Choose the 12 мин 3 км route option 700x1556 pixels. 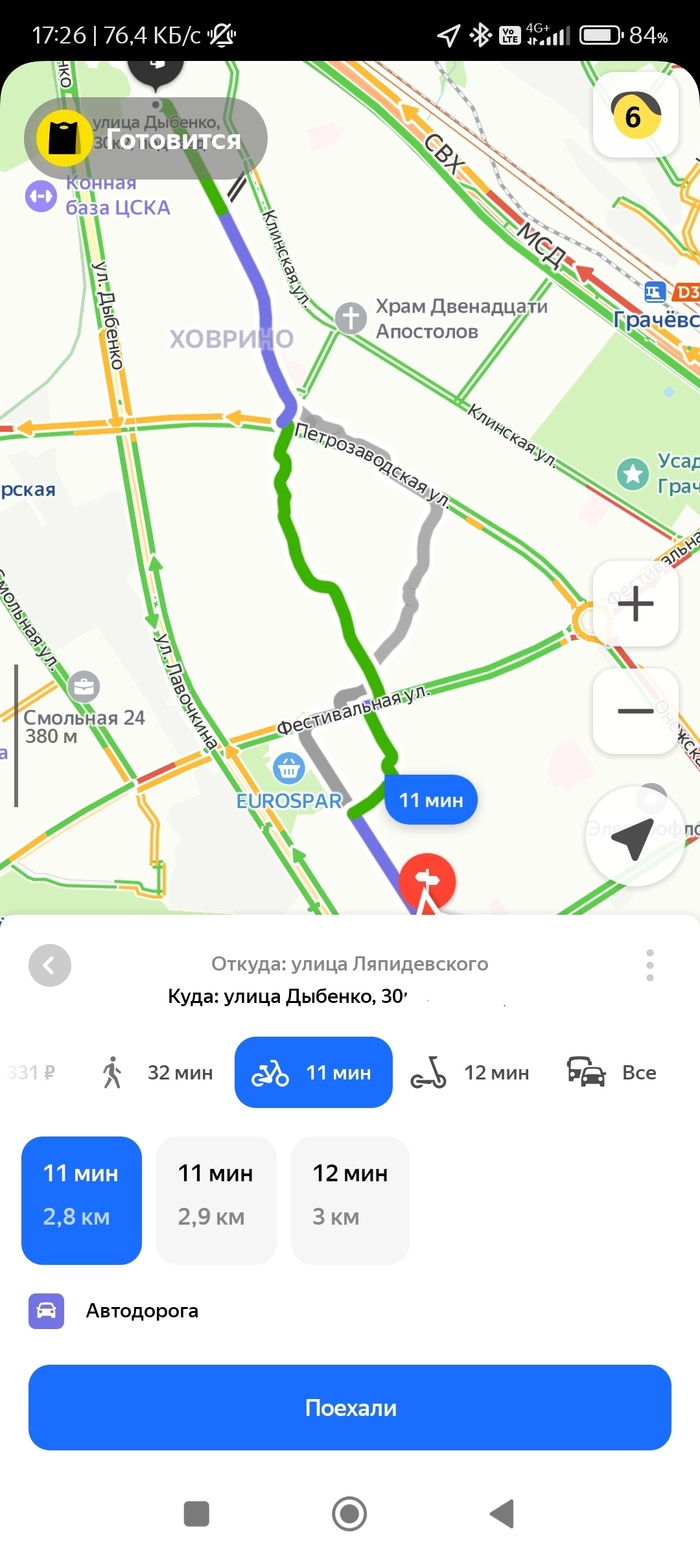[x=350, y=1200]
